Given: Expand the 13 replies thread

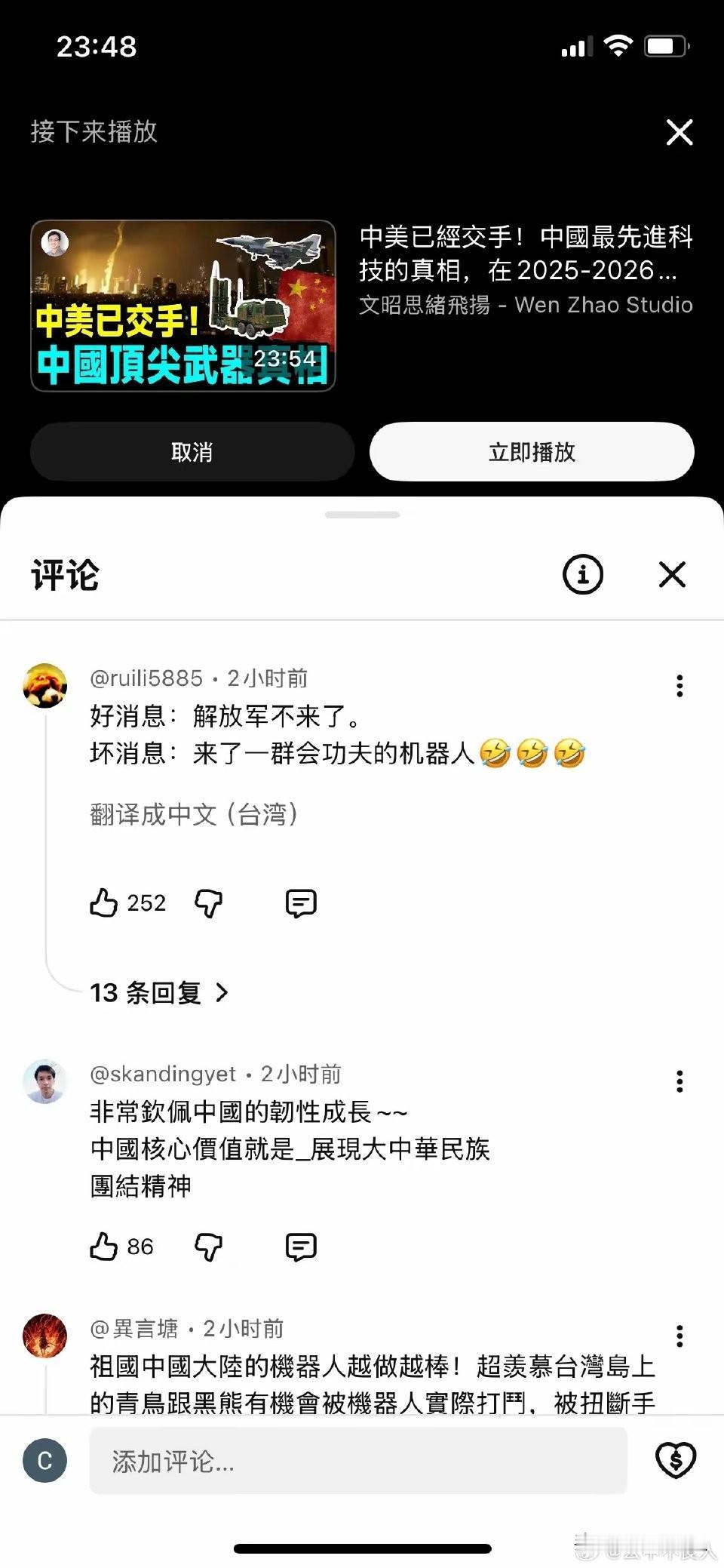Looking at the screenshot, I should [x=157, y=994].
